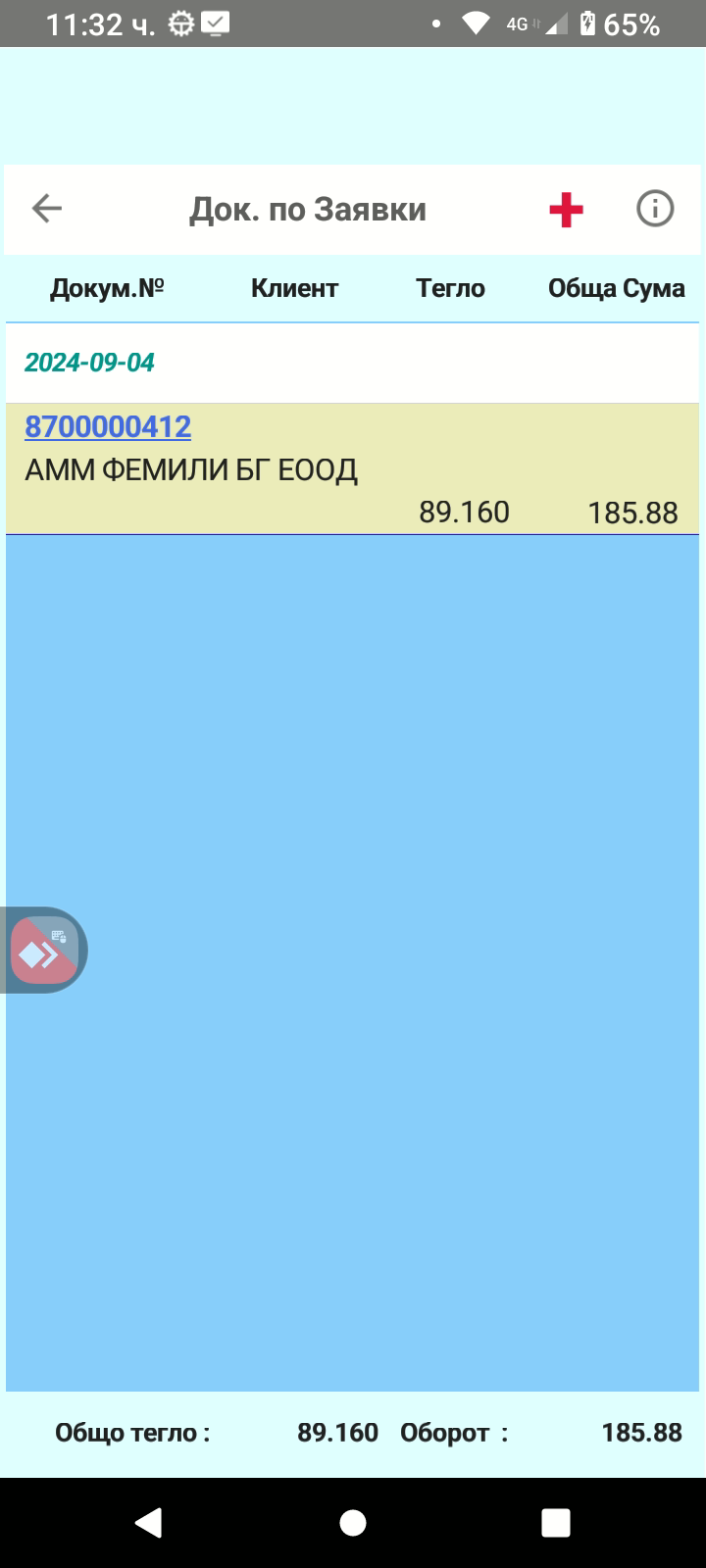Go back using the arrow in the header
This screenshot has width=706, height=1568.
(47, 209)
